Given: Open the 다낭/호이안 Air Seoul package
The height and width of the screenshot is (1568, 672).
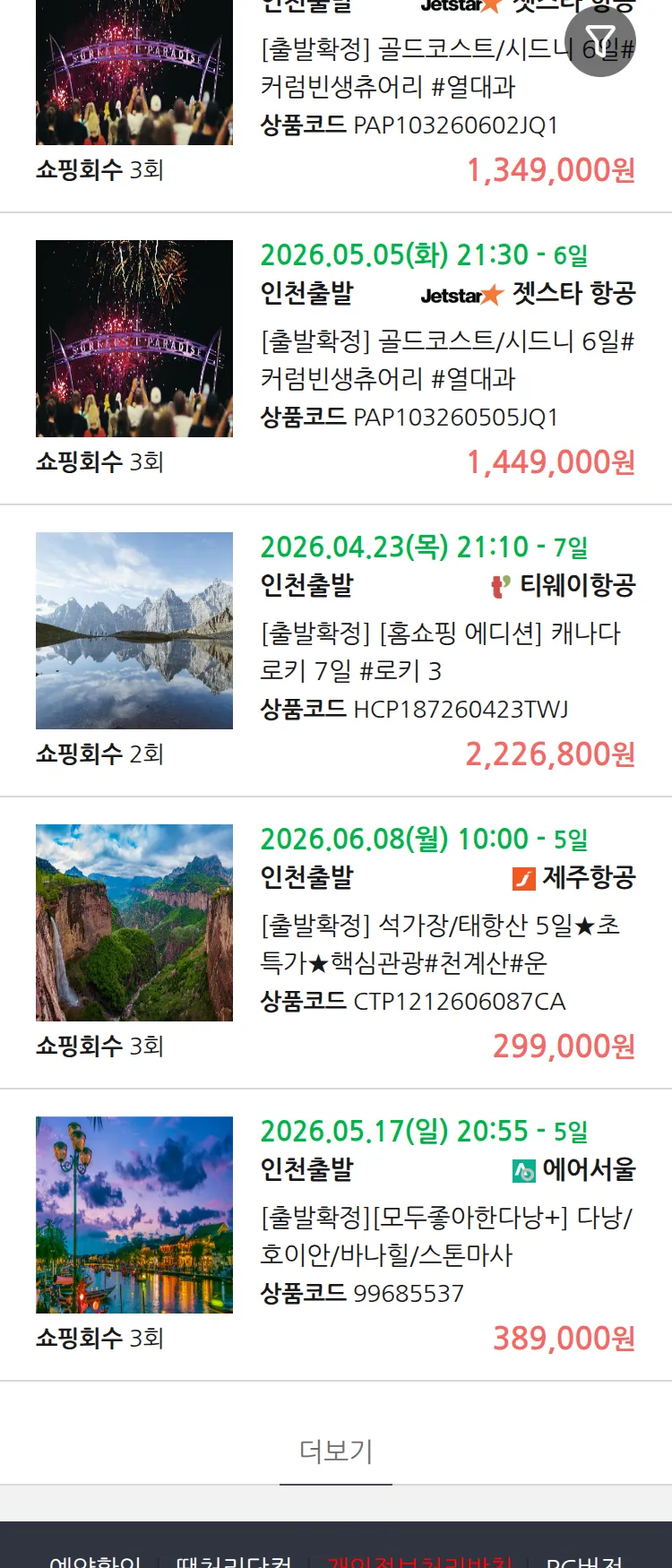Looking at the screenshot, I should [x=446, y=1236].
